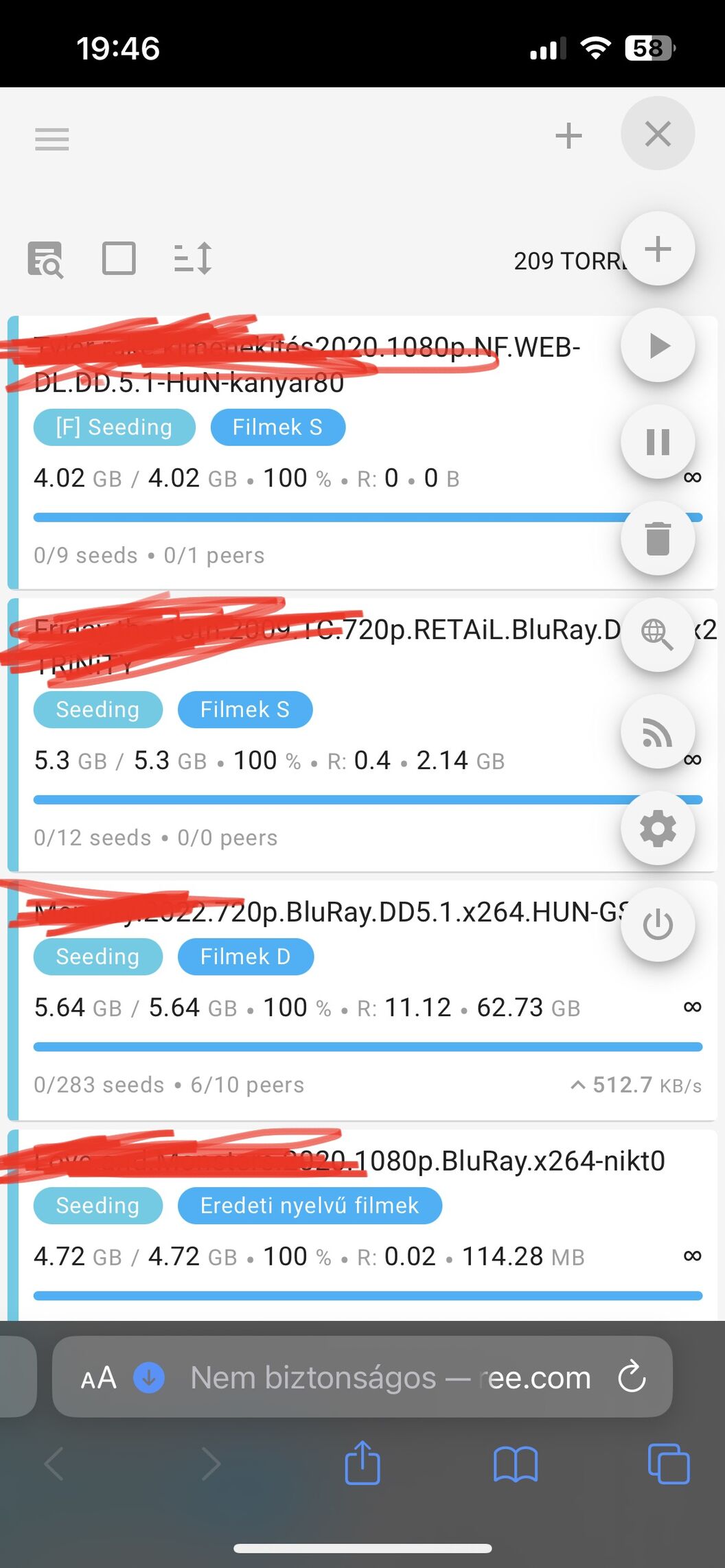Tap the power shutdown button
Image resolution: width=725 pixels, height=1568 pixels.
click(658, 924)
